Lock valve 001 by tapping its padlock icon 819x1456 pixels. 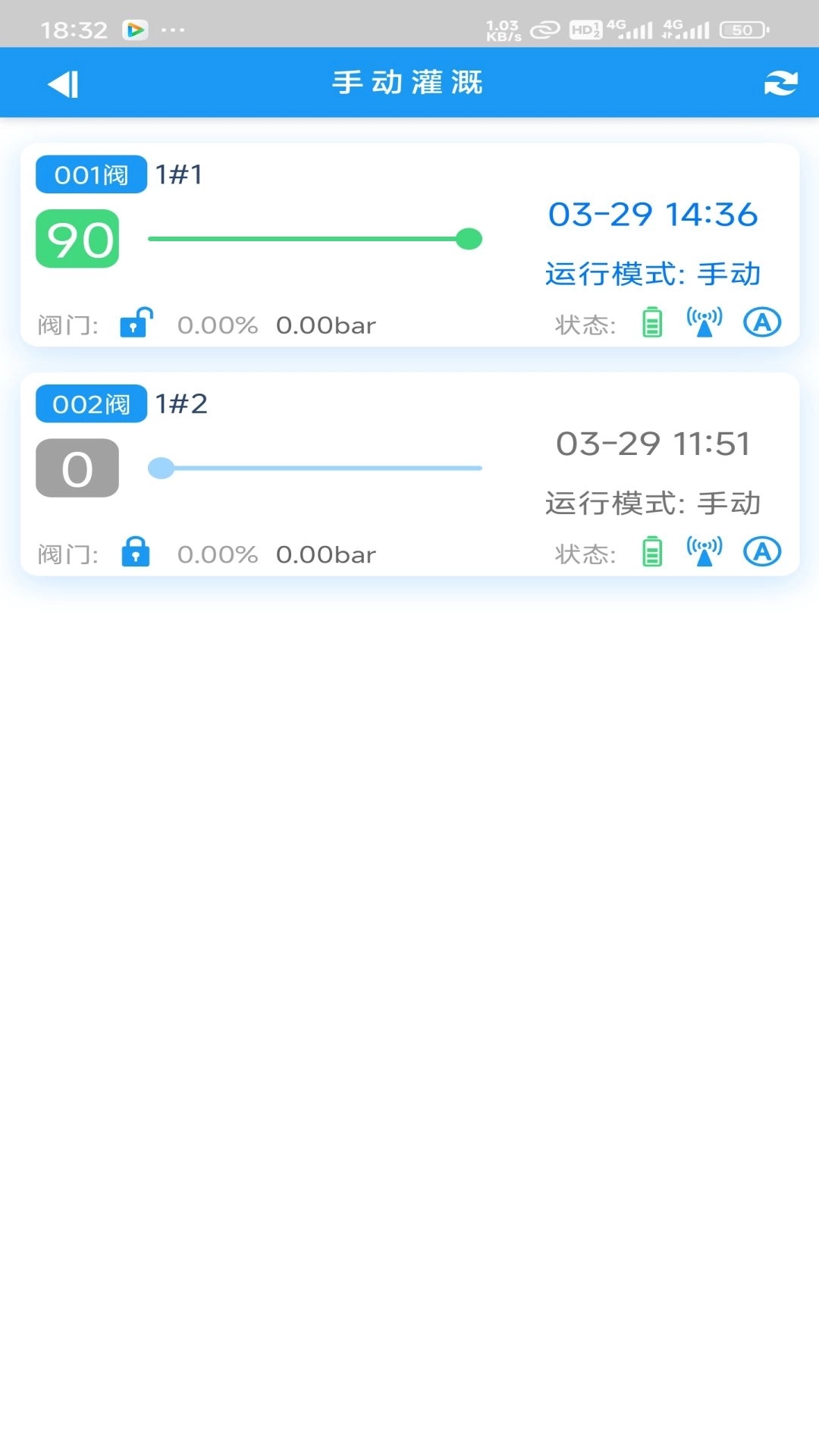[135, 323]
